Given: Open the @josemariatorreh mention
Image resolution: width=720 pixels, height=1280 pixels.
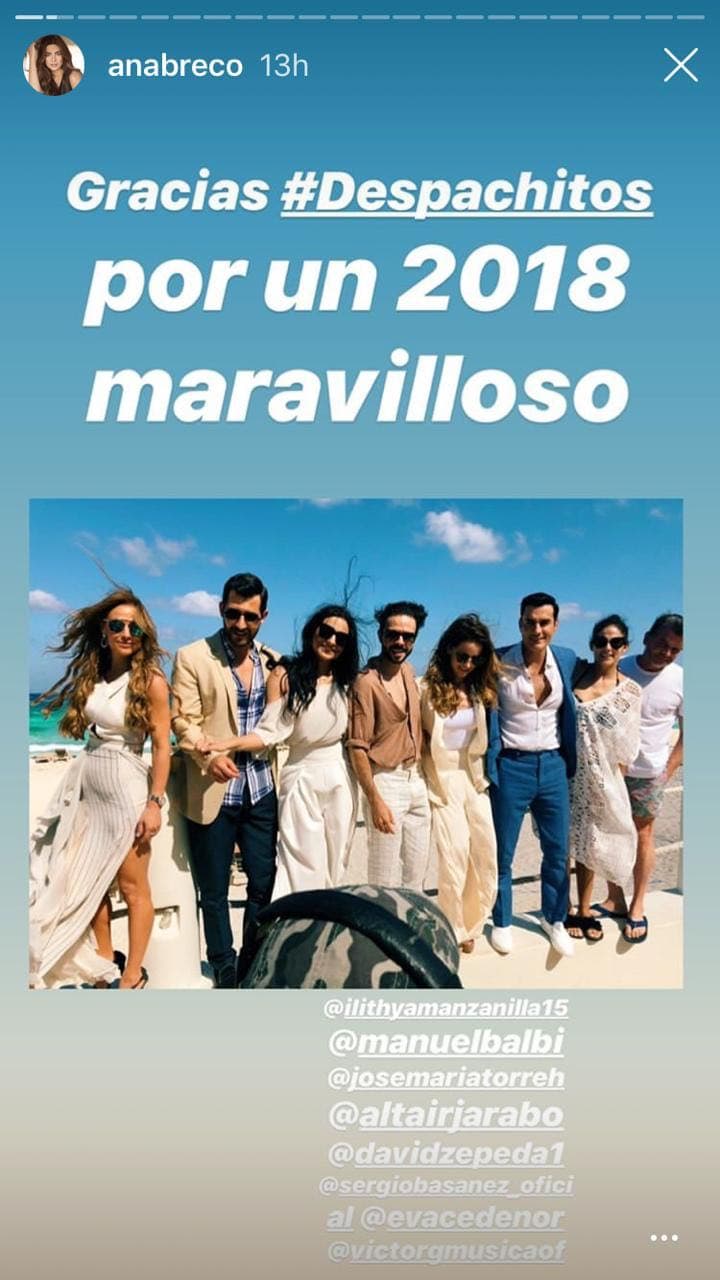Looking at the screenshot, I should point(446,1078).
